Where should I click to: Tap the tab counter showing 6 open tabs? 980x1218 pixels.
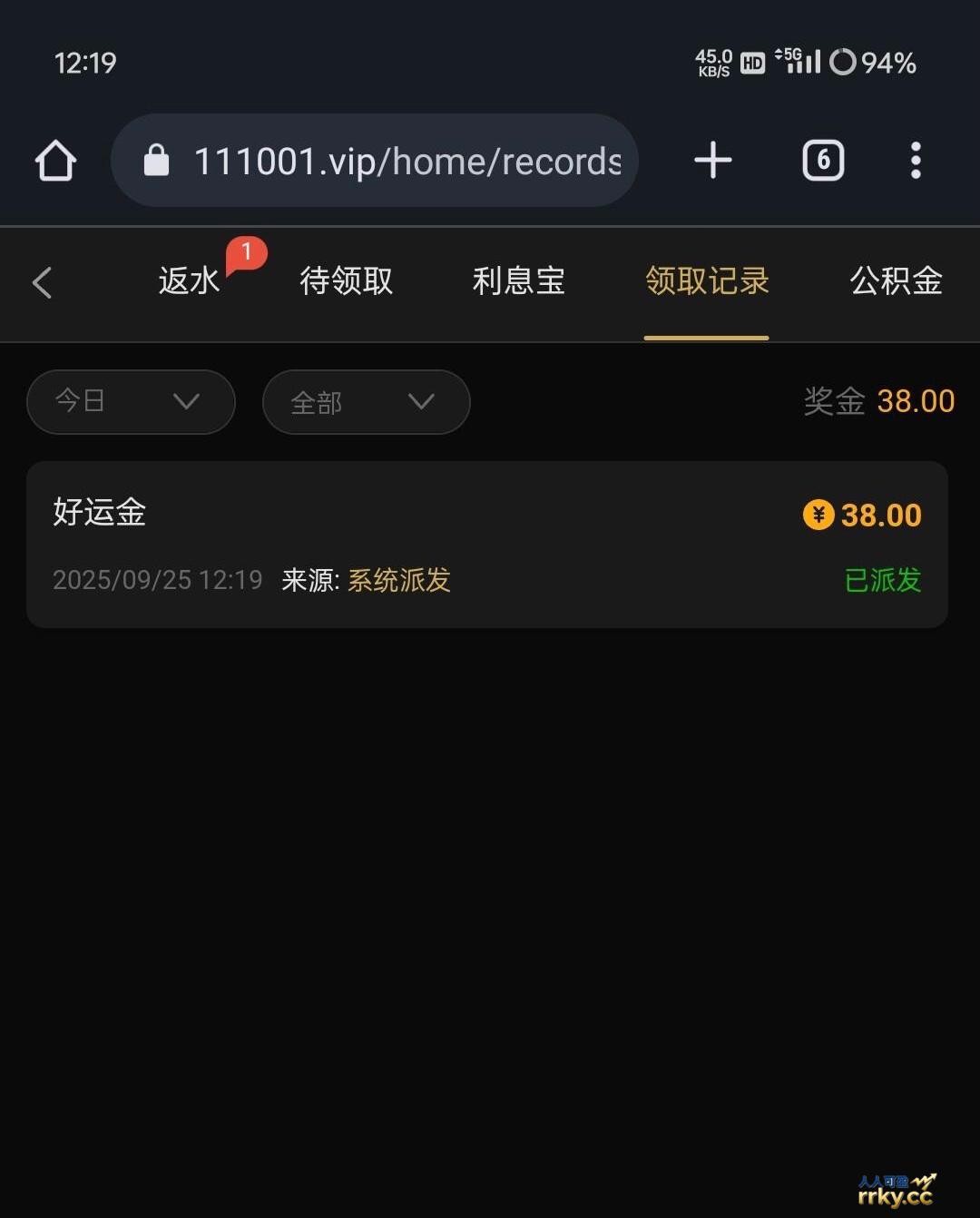(823, 160)
